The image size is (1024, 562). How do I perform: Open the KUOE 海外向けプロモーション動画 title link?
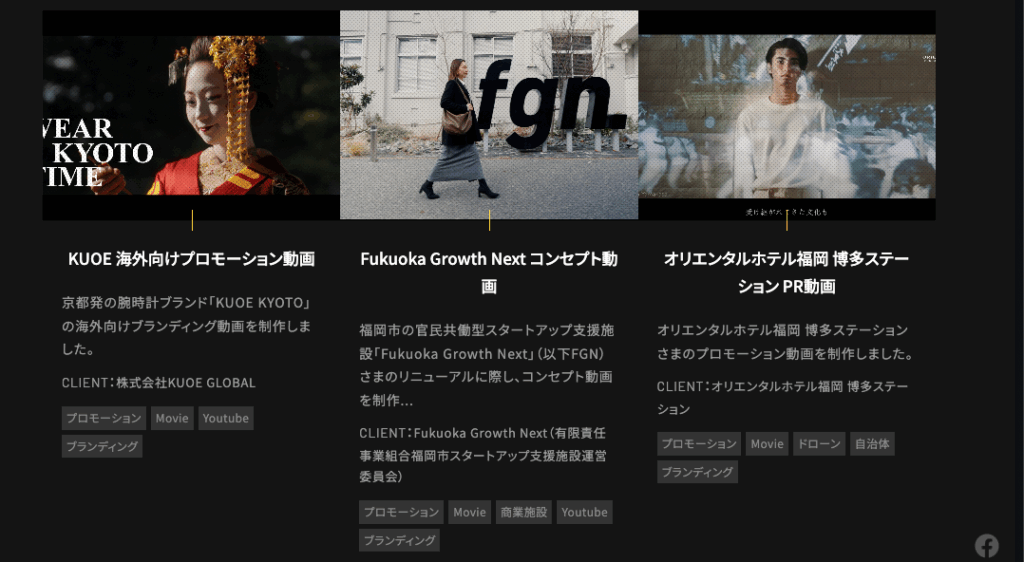click(191, 259)
